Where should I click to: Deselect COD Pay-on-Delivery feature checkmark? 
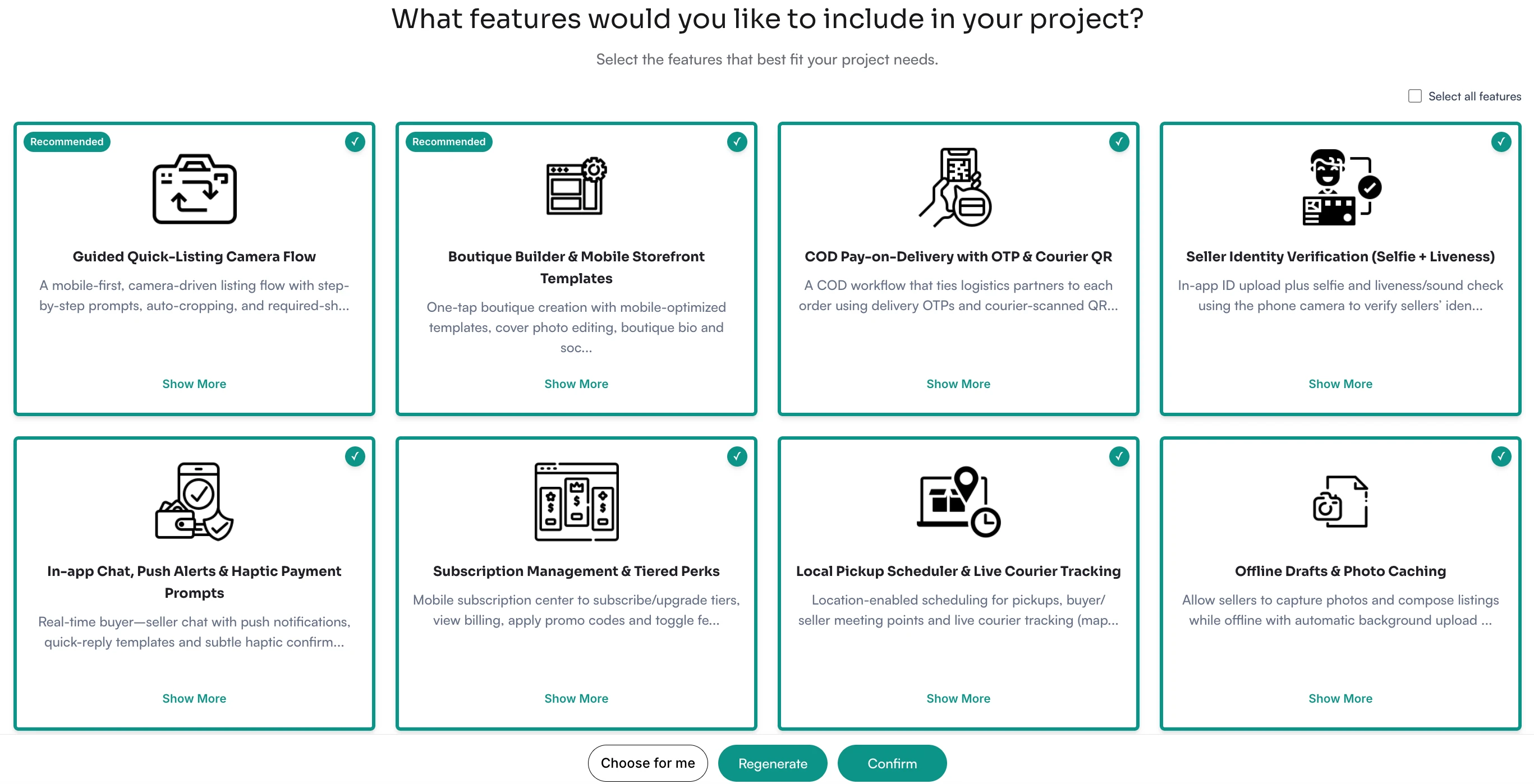(x=1119, y=142)
